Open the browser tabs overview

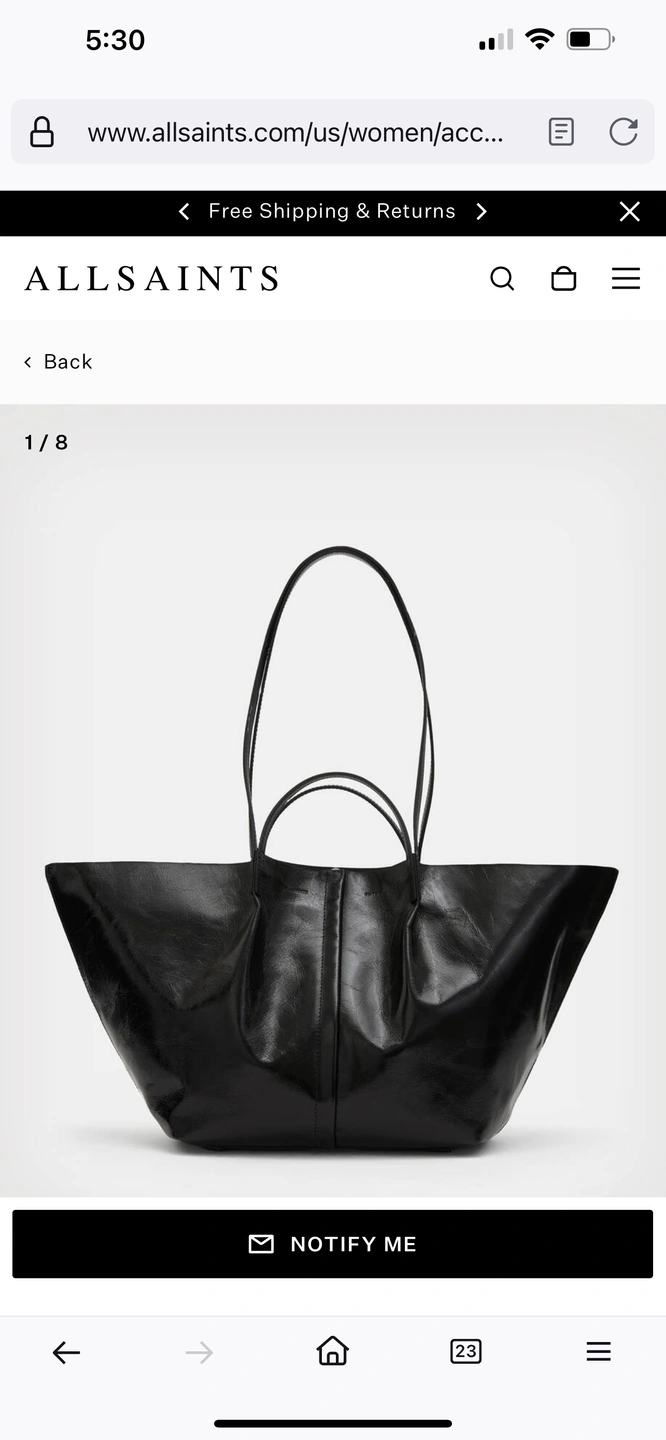(x=465, y=1352)
